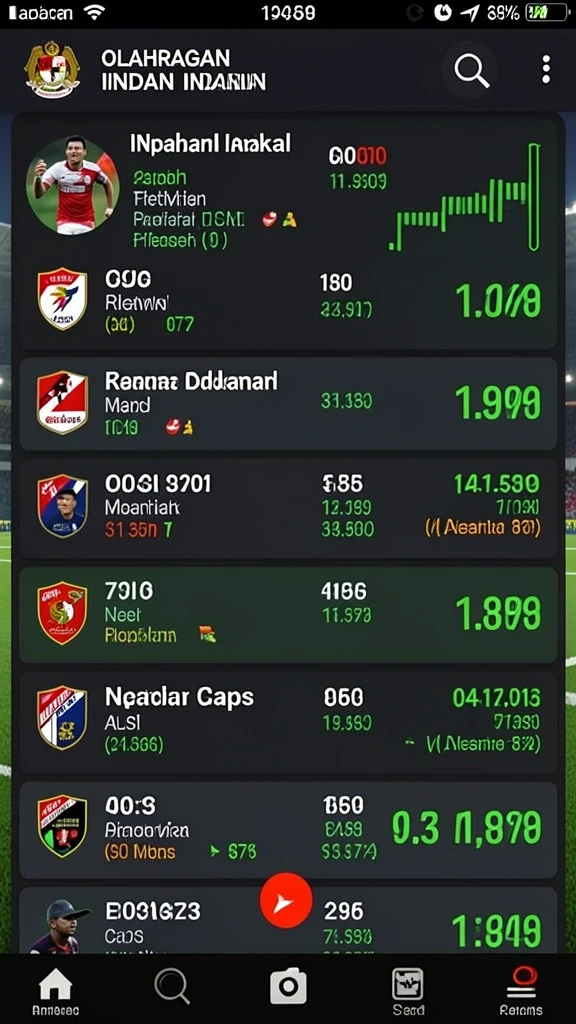Tap the red floating arrow button
Viewport: 576px width, 1024px height.
click(286, 902)
